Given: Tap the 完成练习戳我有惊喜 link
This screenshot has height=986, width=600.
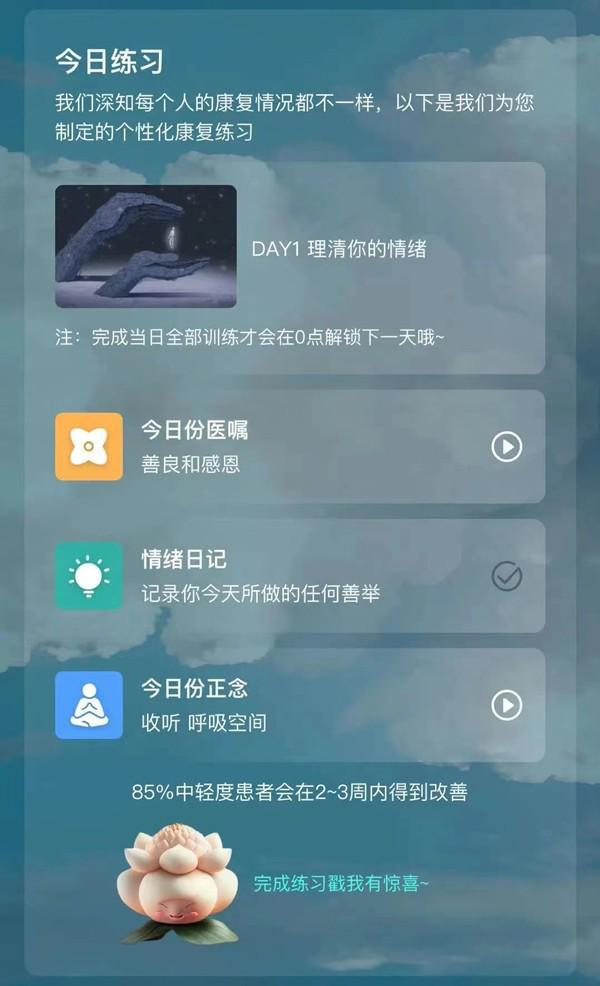Looking at the screenshot, I should click(340, 884).
